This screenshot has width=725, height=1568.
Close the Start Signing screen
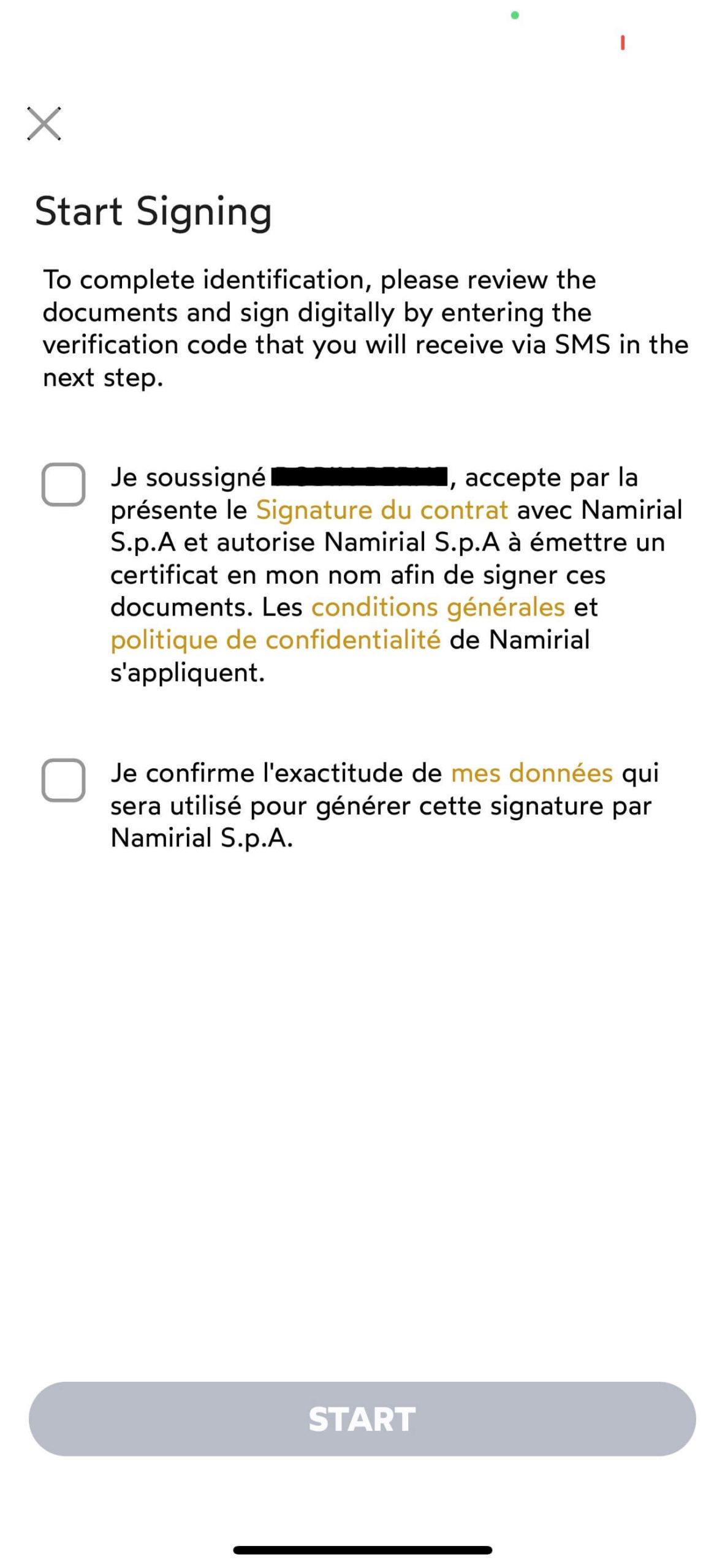click(x=44, y=124)
